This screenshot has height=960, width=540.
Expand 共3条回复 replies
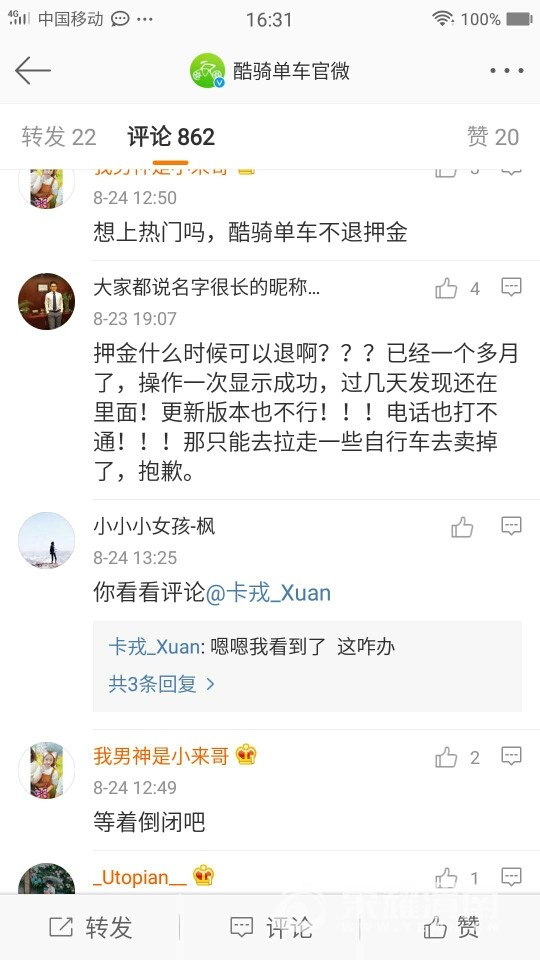tap(162, 684)
